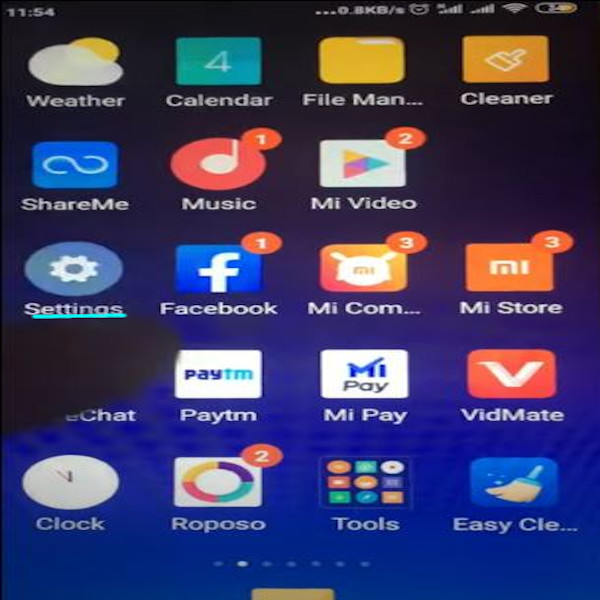Open the Settings app

pos(74,270)
